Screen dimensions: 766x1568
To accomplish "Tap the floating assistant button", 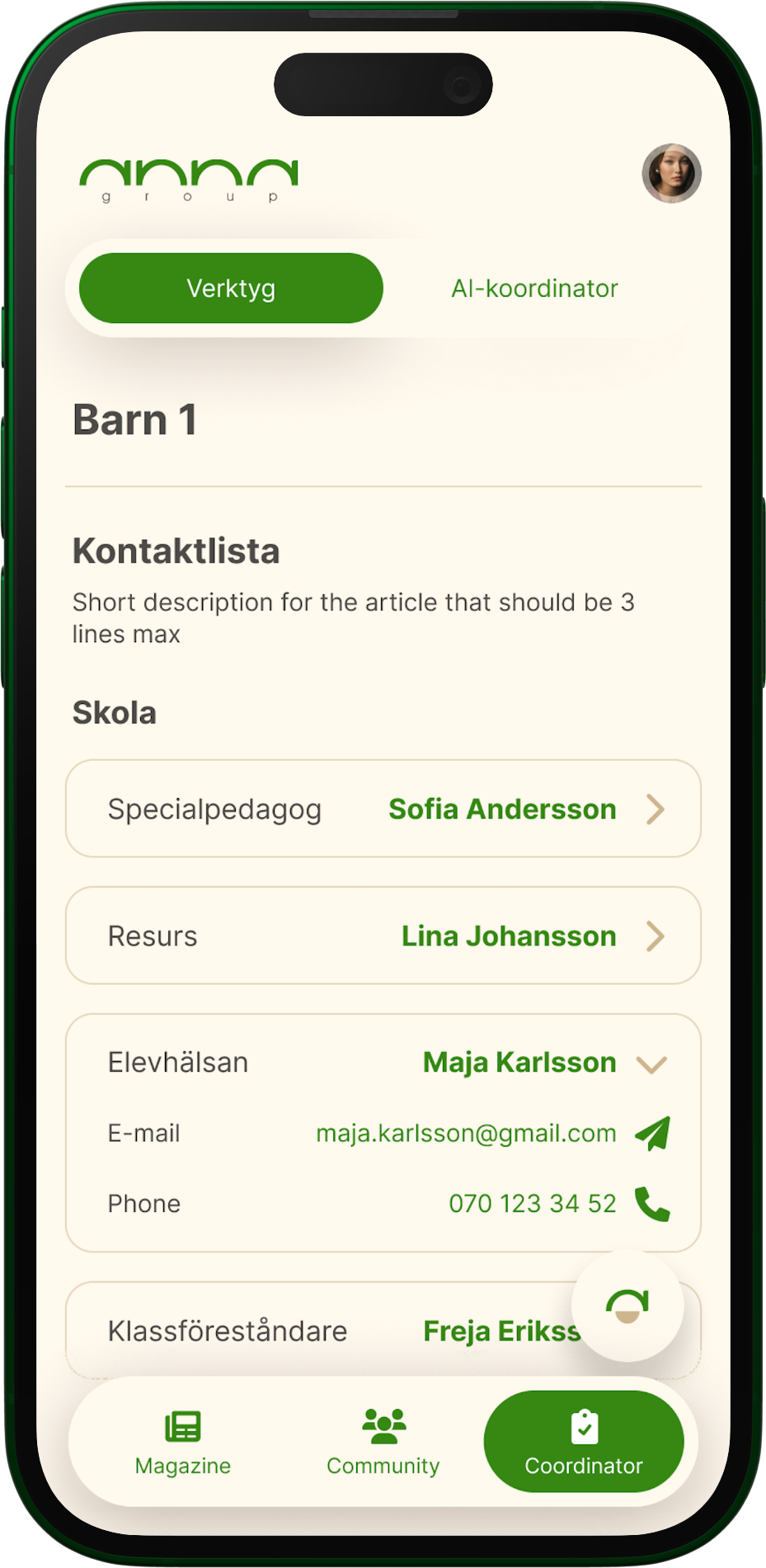I will 627,1306.
